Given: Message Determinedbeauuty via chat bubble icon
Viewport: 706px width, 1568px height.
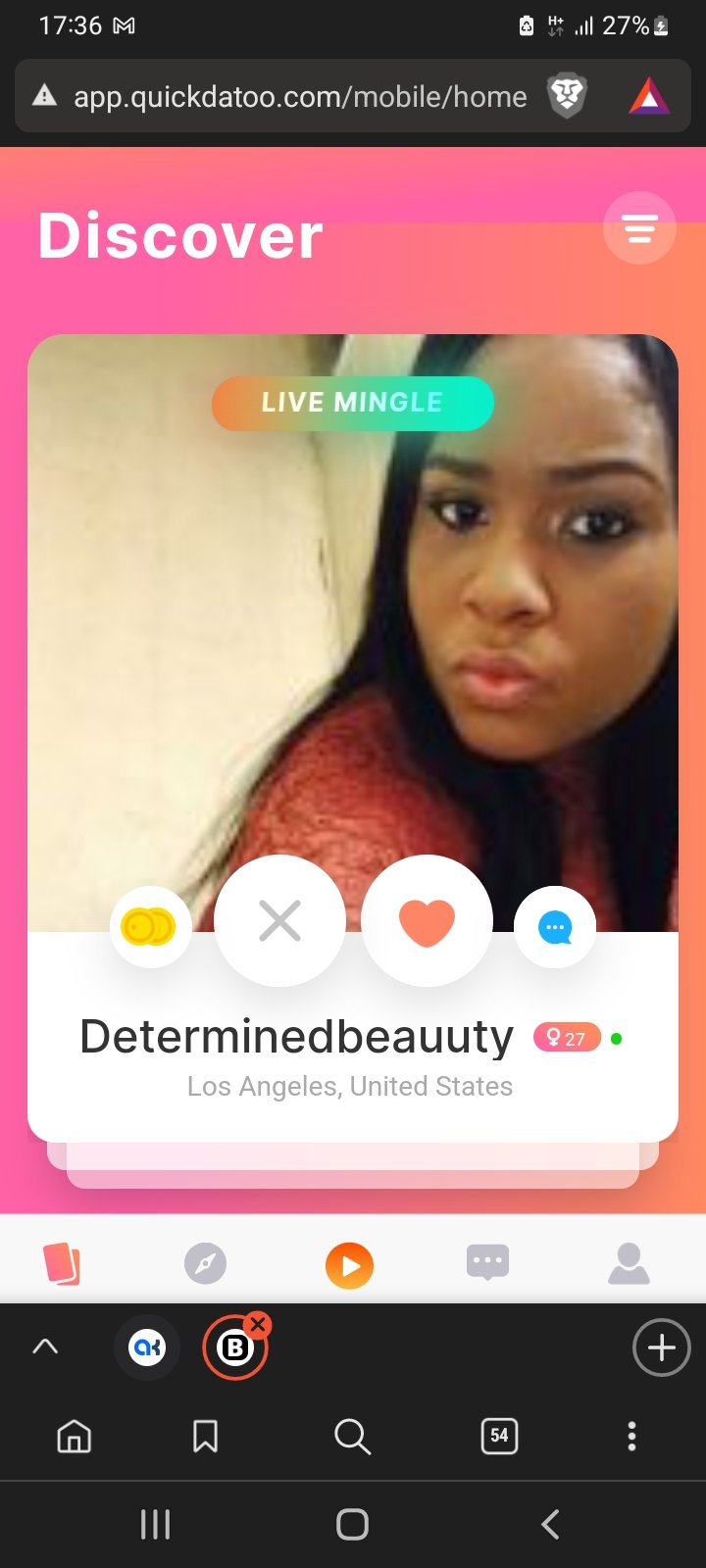Looking at the screenshot, I should 555,926.
